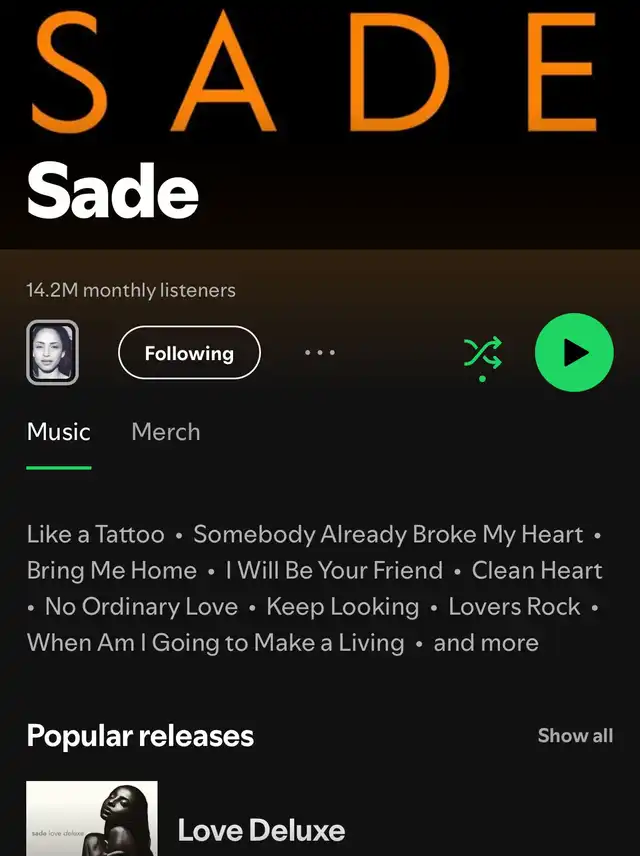This screenshot has height=856, width=640.
Task: Show all popular releases
Action: click(575, 736)
